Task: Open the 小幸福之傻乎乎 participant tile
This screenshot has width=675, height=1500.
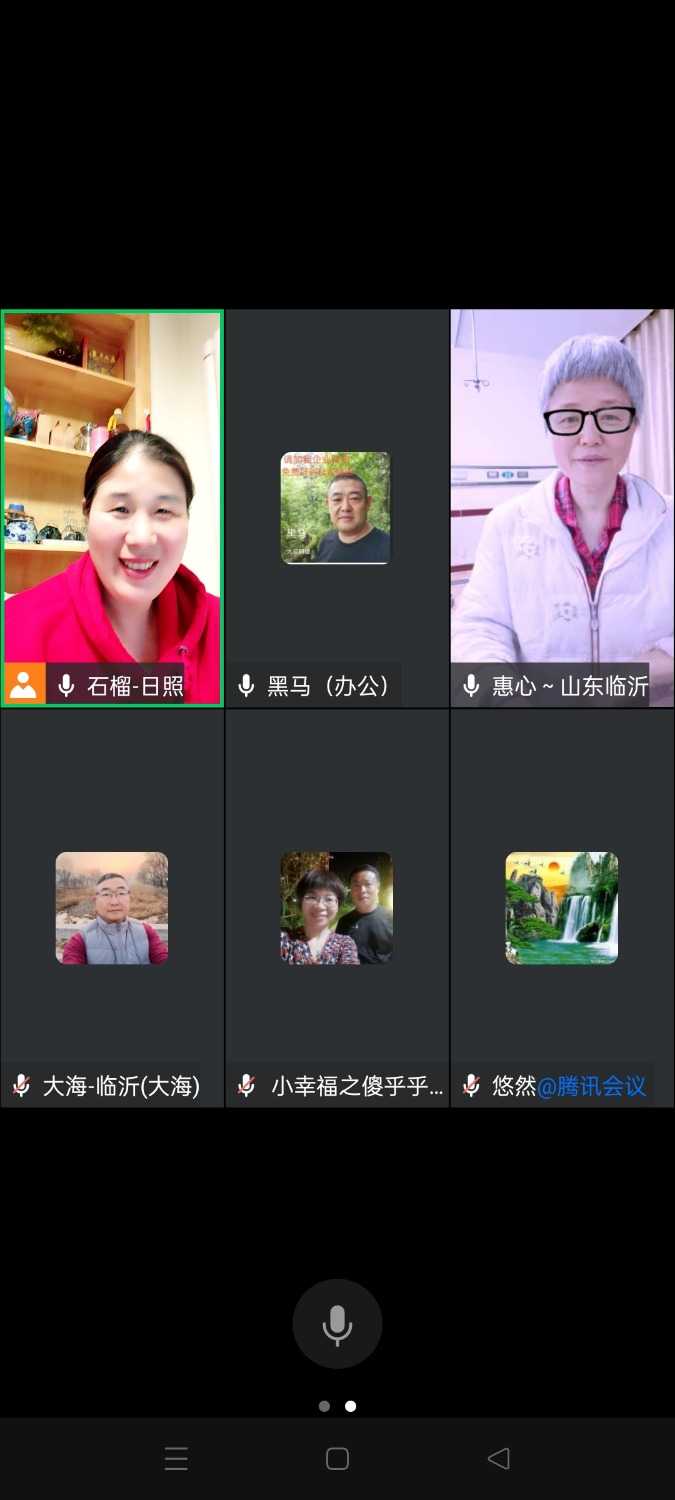Action: [337, 907]
